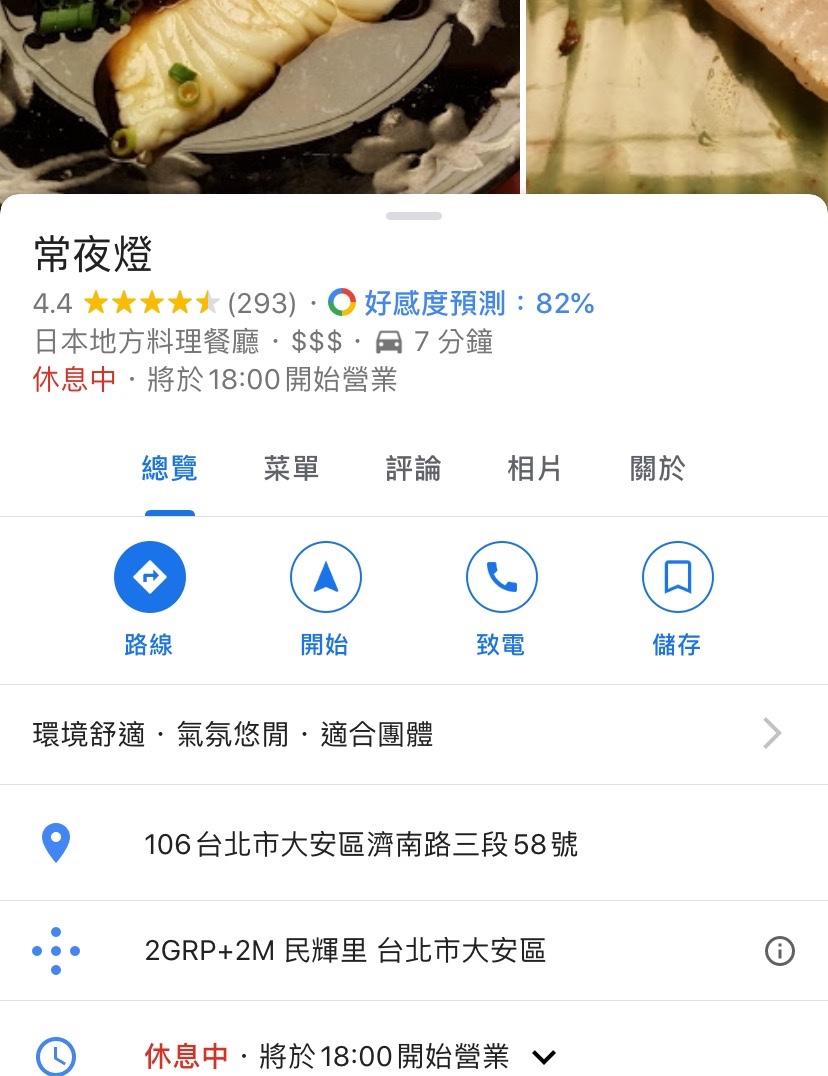Switch to the 菜單 tab
The height and width of the screenshot is (1076, 828).
coord(291,468)
